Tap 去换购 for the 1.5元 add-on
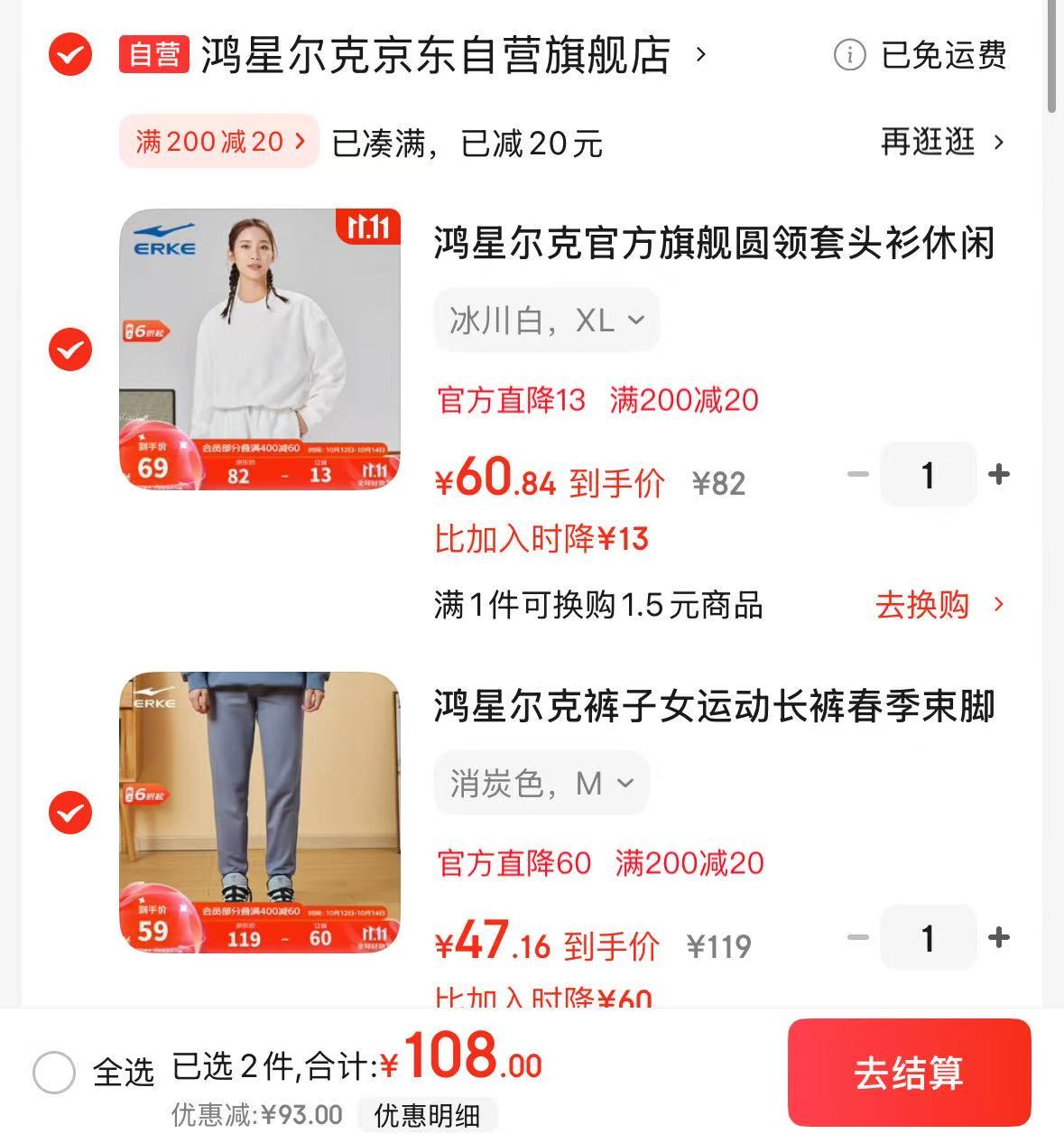Image resolution: width=1064 pixels, height=1134 pixels. (939, 605)
